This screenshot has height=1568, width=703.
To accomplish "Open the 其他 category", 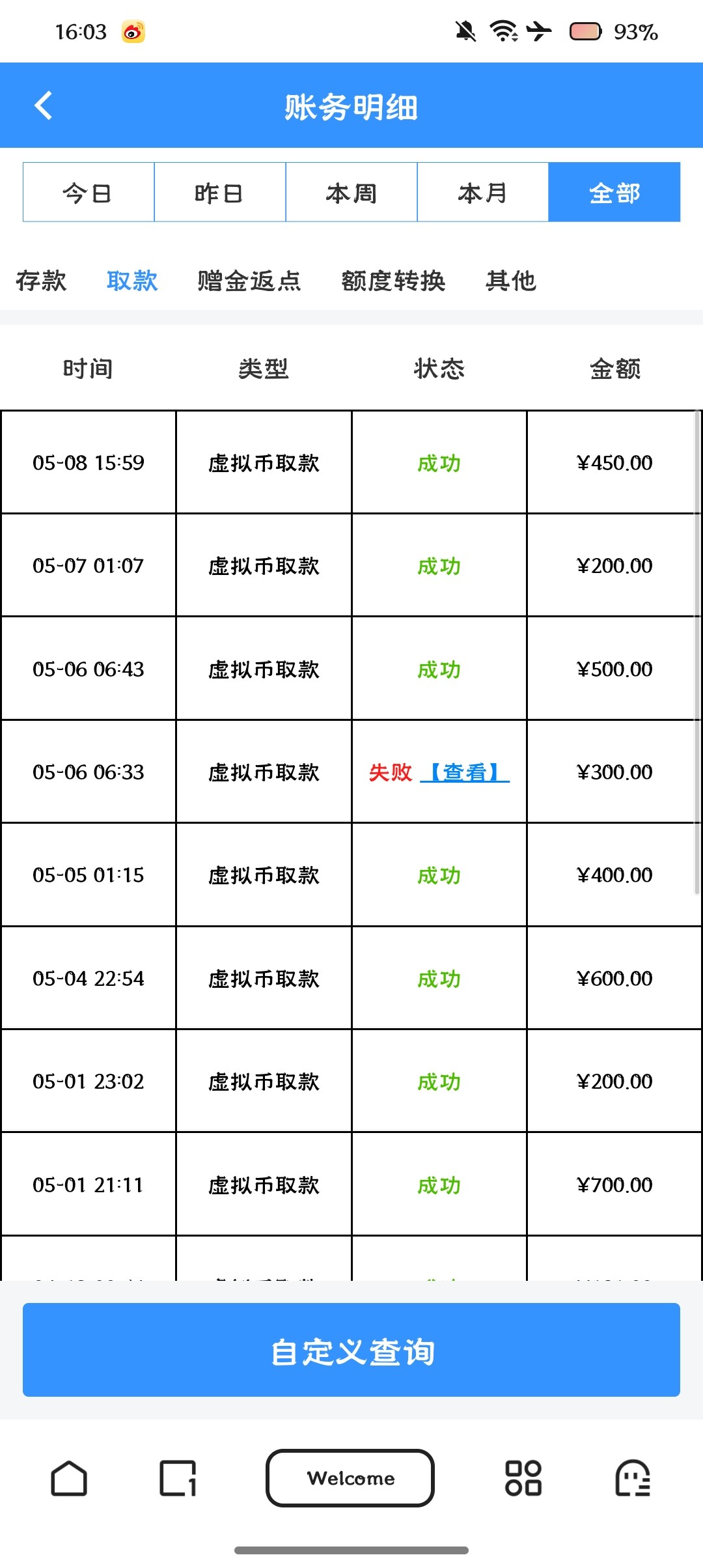I will tap(511, 281).
